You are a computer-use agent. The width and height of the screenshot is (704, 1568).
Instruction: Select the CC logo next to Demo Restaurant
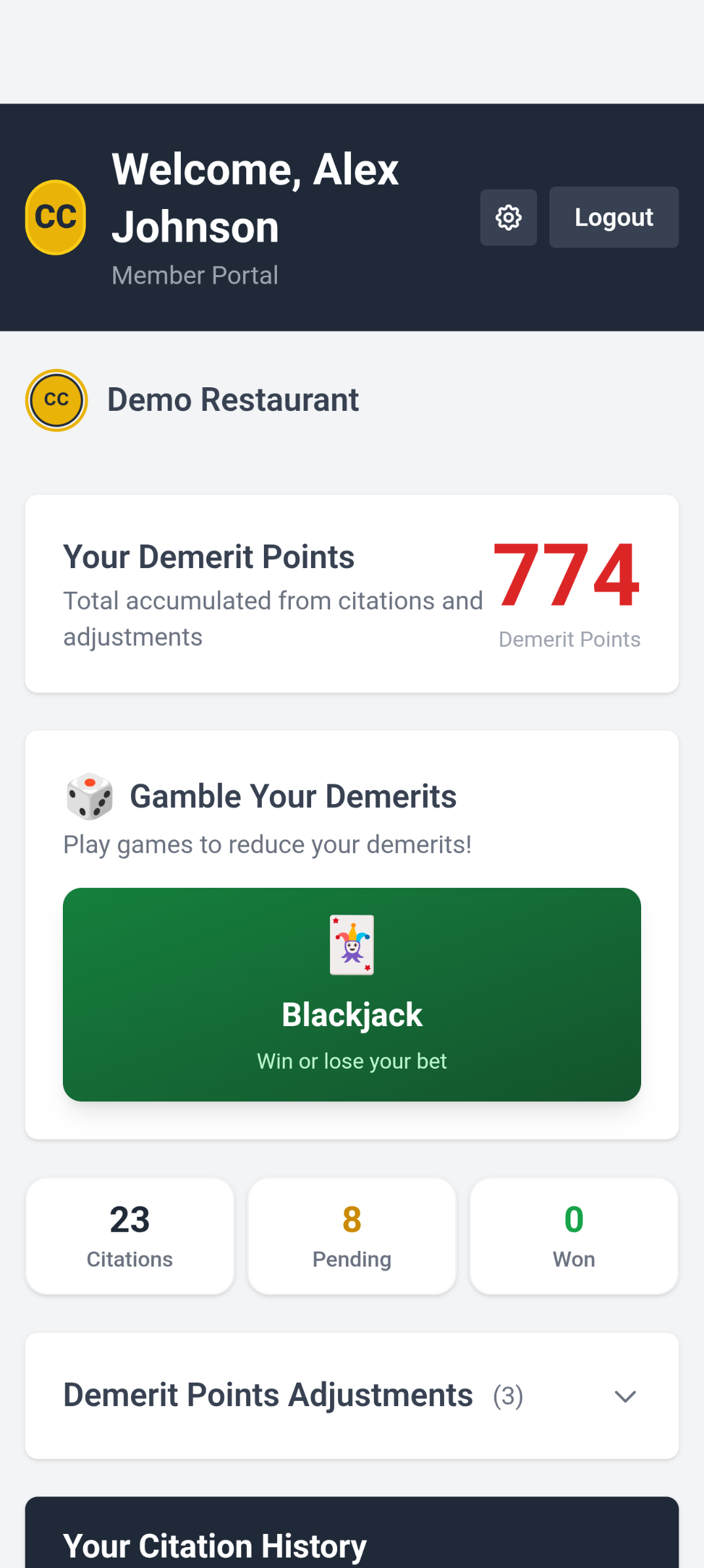point(56,400)
